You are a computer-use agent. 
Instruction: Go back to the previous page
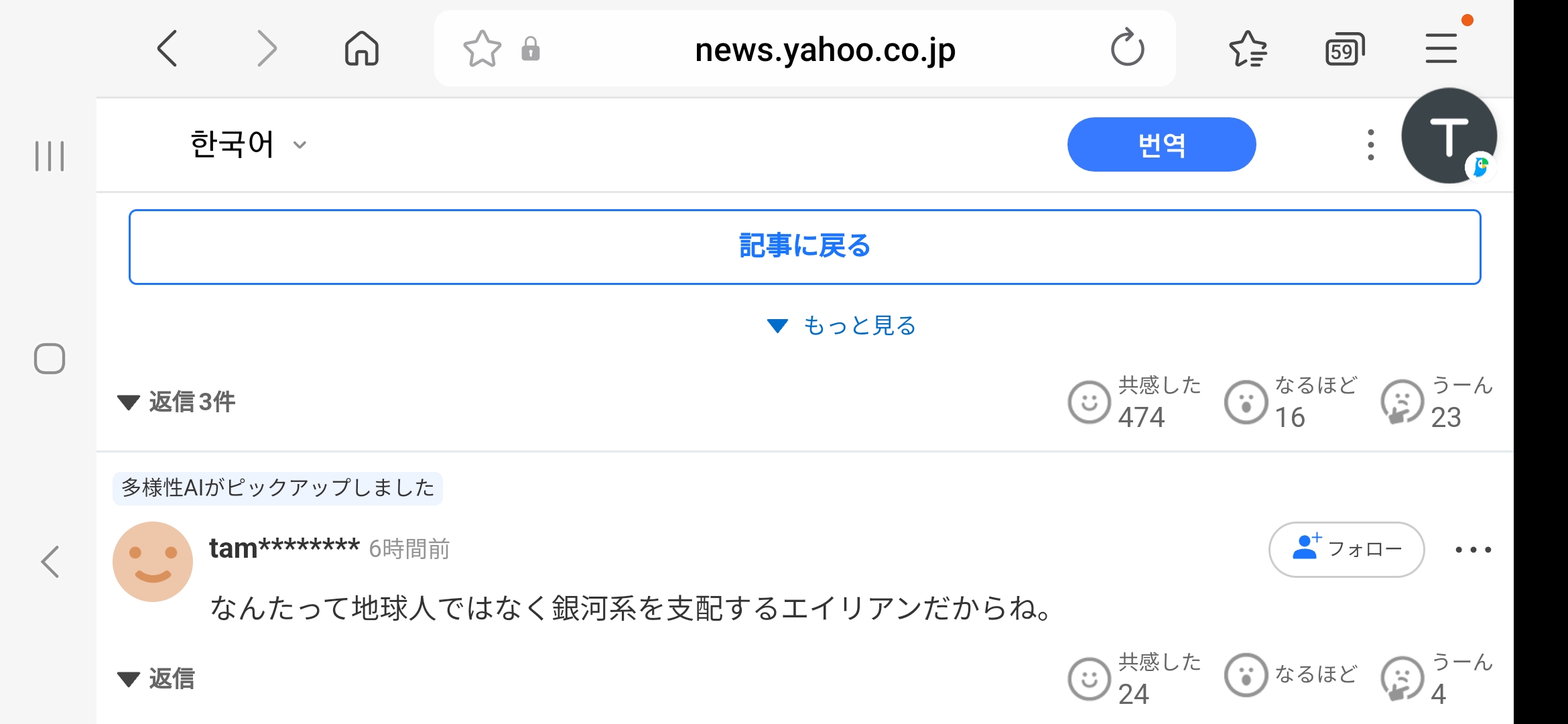[168, 49]
